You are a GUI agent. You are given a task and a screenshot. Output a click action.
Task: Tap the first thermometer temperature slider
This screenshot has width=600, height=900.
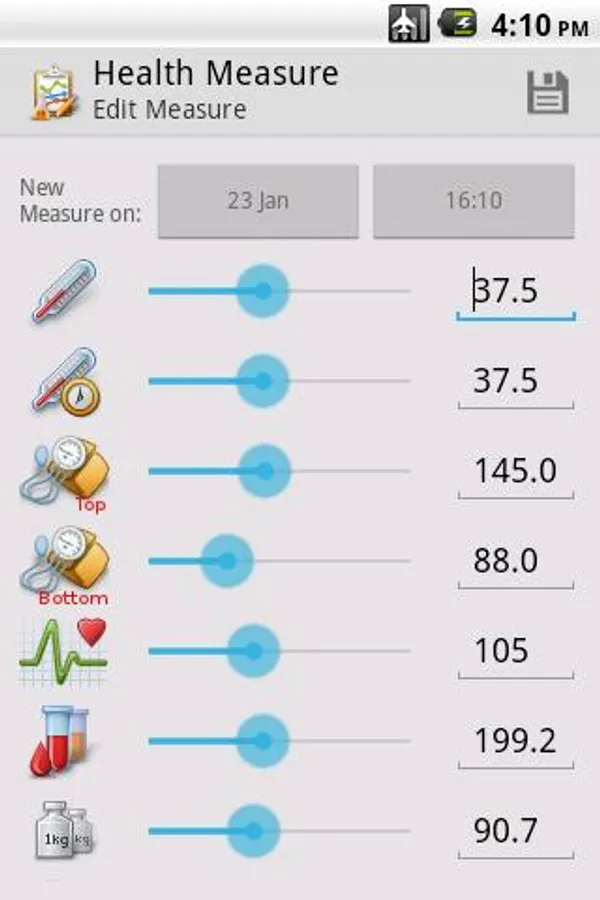point(263,291)
